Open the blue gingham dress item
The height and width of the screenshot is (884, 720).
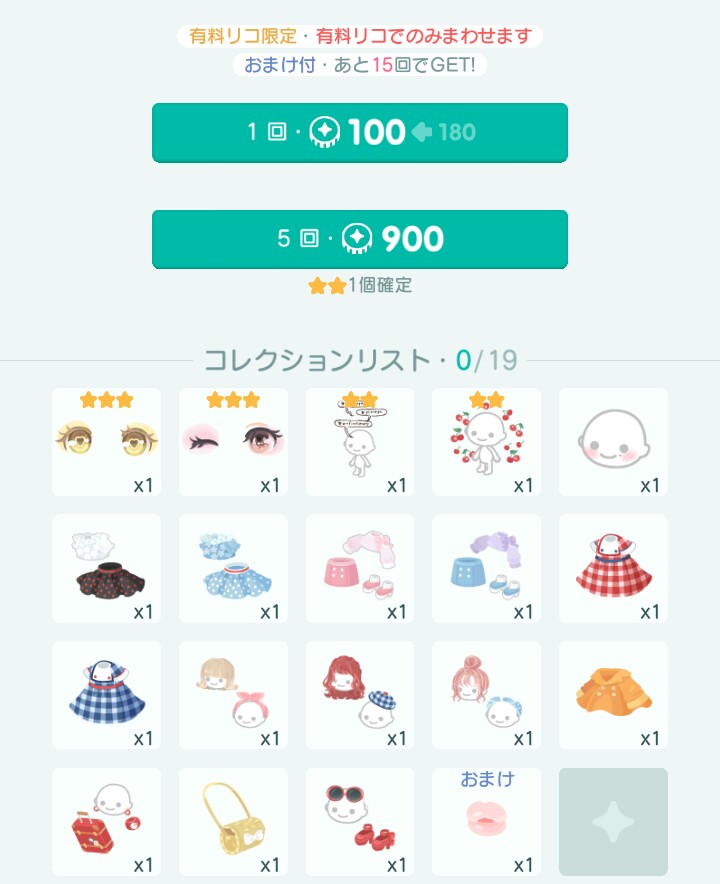(106, 695)
